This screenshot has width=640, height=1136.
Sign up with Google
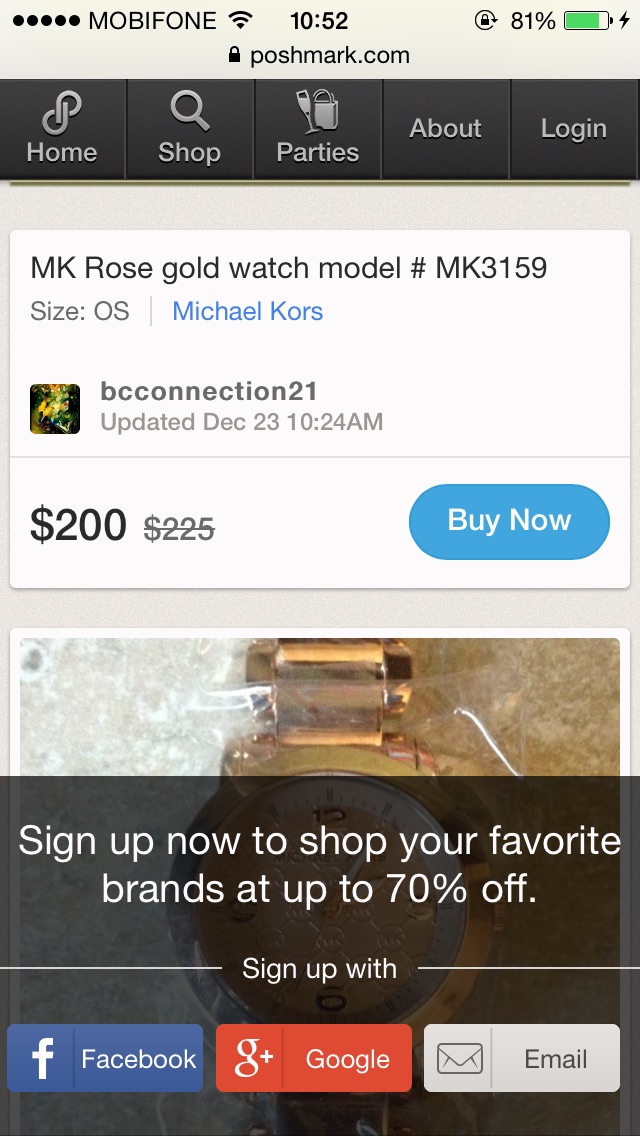tap(314, 1058)
